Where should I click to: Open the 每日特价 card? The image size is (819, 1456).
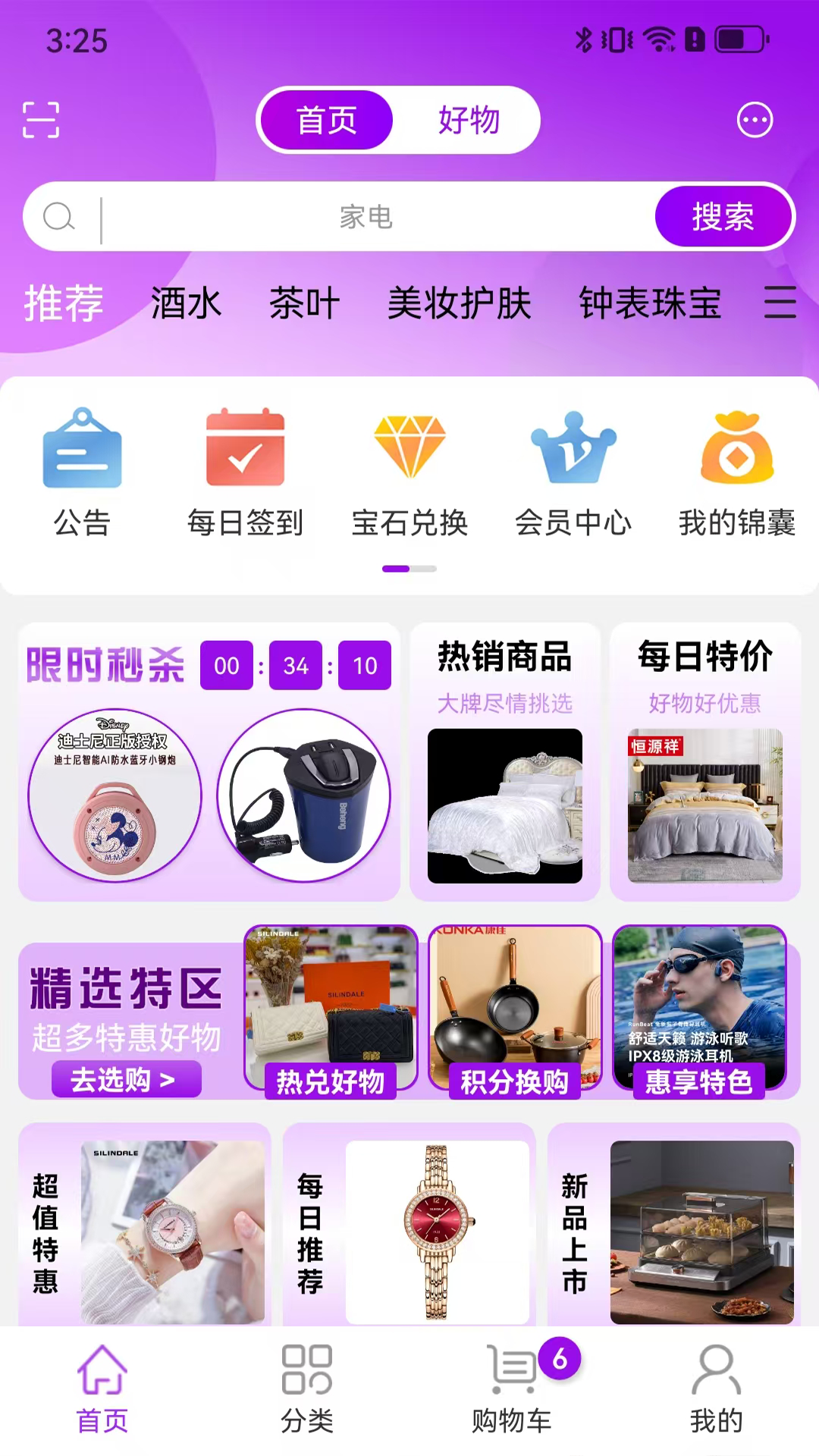click(x=705, y=761)
